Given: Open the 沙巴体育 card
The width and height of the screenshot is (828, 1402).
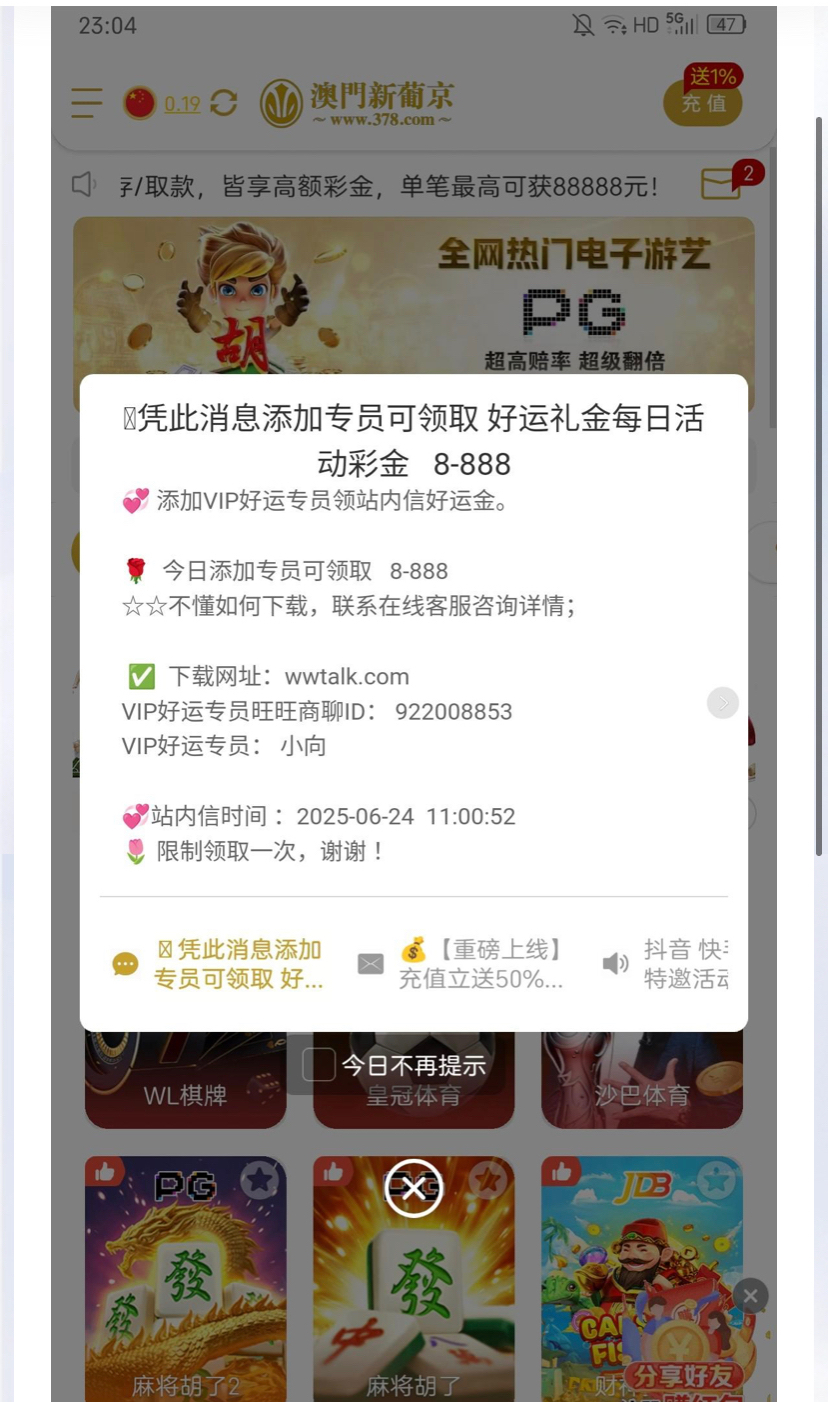Looking at the screenshot, I should pyautogui.click(x=642, y=1085).
